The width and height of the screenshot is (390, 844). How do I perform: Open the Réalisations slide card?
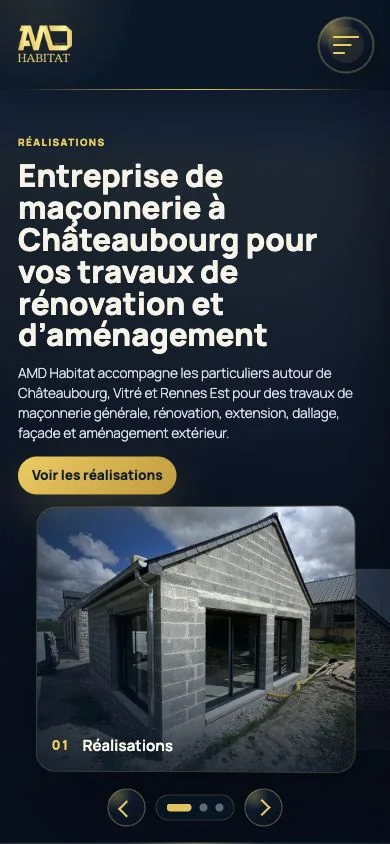click(196, 639)
